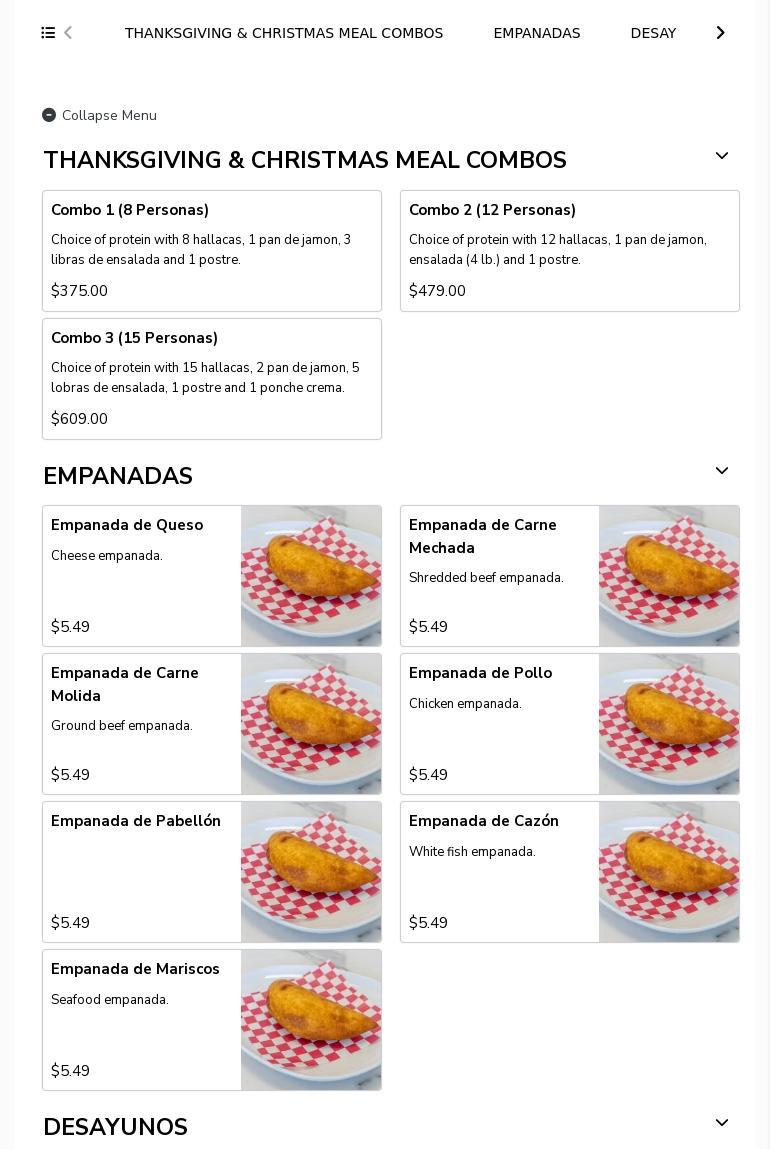Open Empanada de Queso item
Screen dimensions: 770x1149
click(212, 576)
